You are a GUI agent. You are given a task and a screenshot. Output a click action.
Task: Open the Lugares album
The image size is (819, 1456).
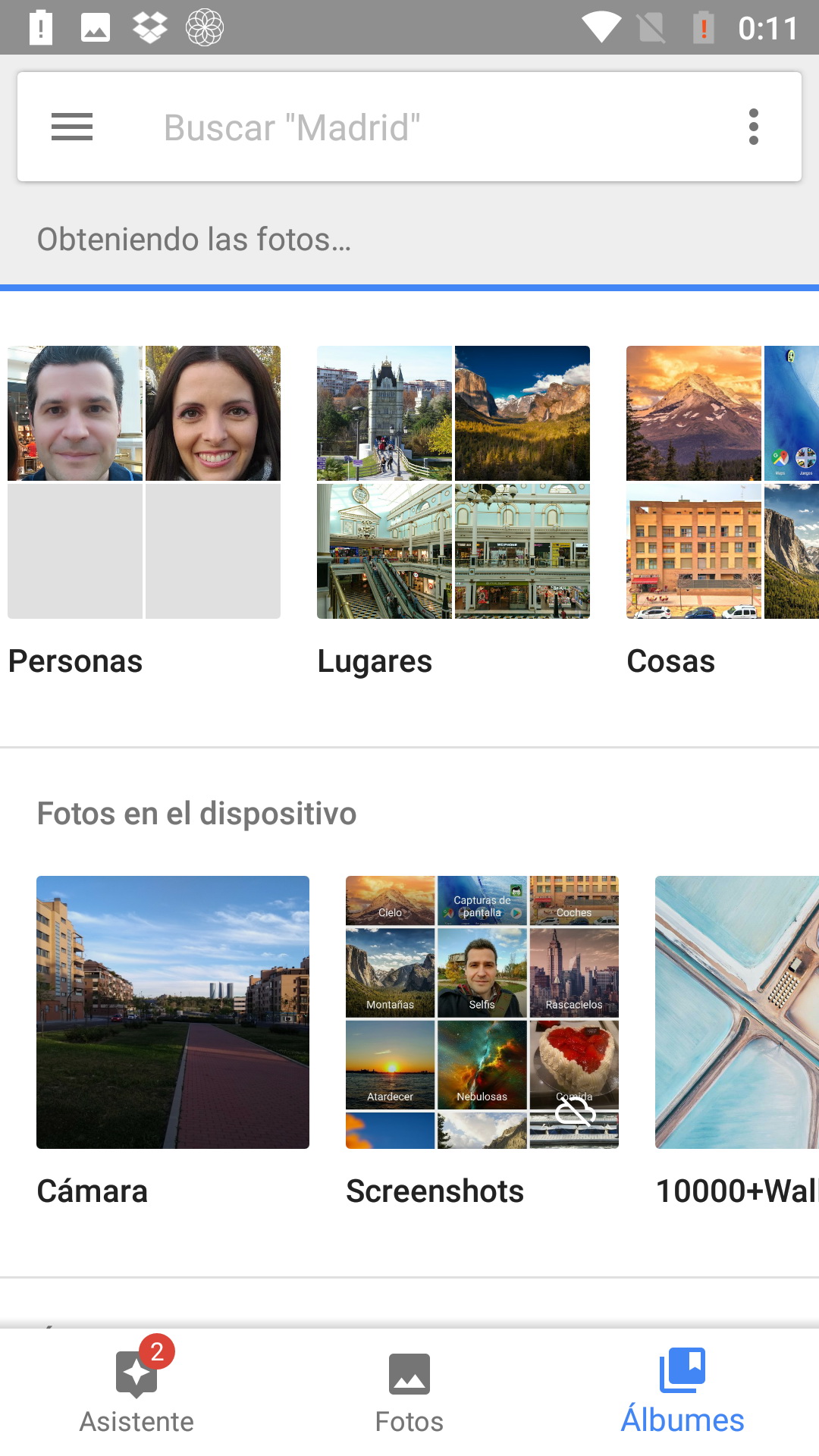453,482
